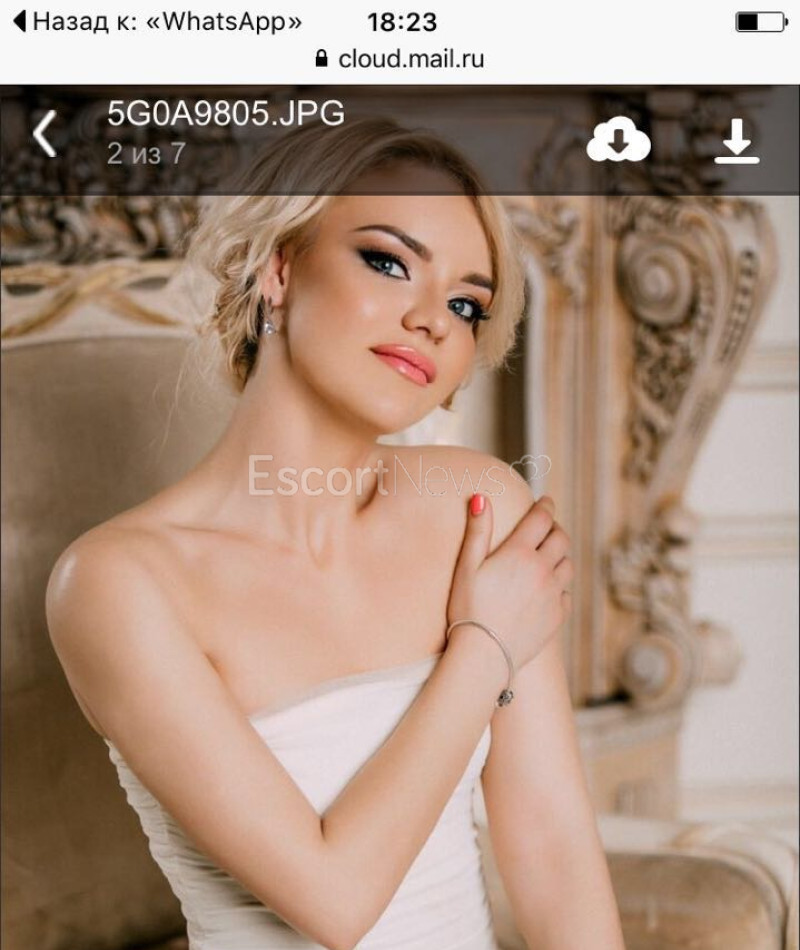Download the 5G0A9805.JPG file
The width and height of the screenshot is (800, 950).
(x=737, y=141)
